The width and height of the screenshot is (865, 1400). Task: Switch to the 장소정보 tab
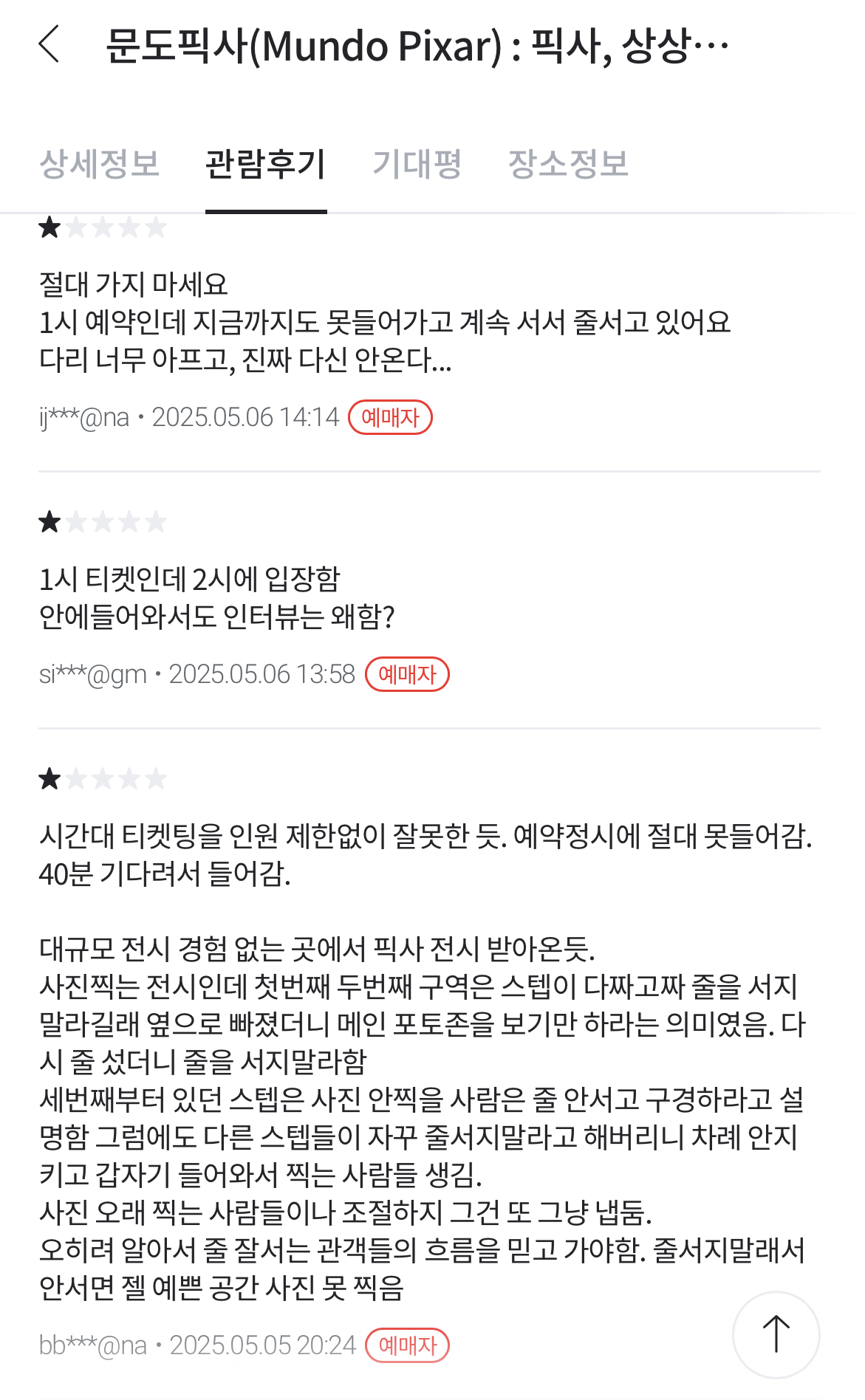(568, 163)
